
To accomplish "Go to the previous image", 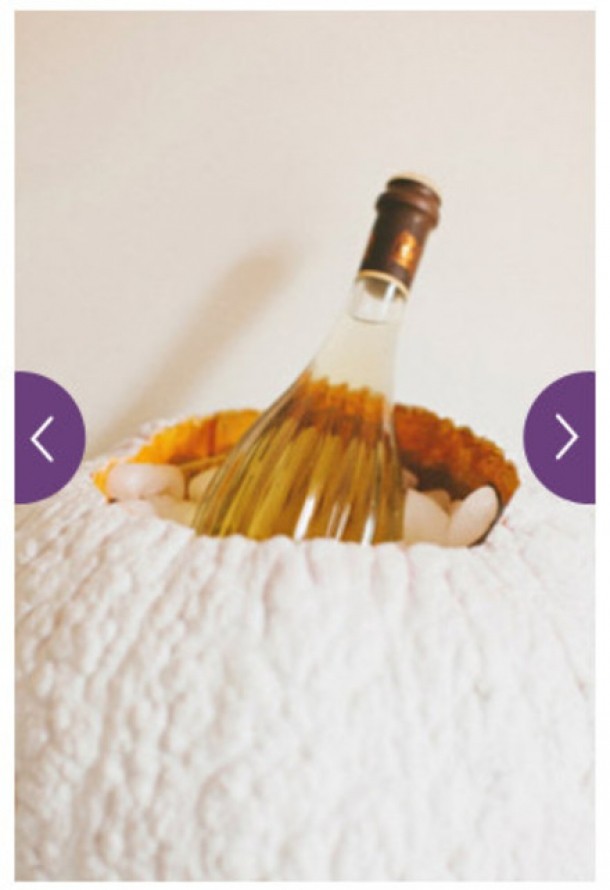I will click(44, 438).
